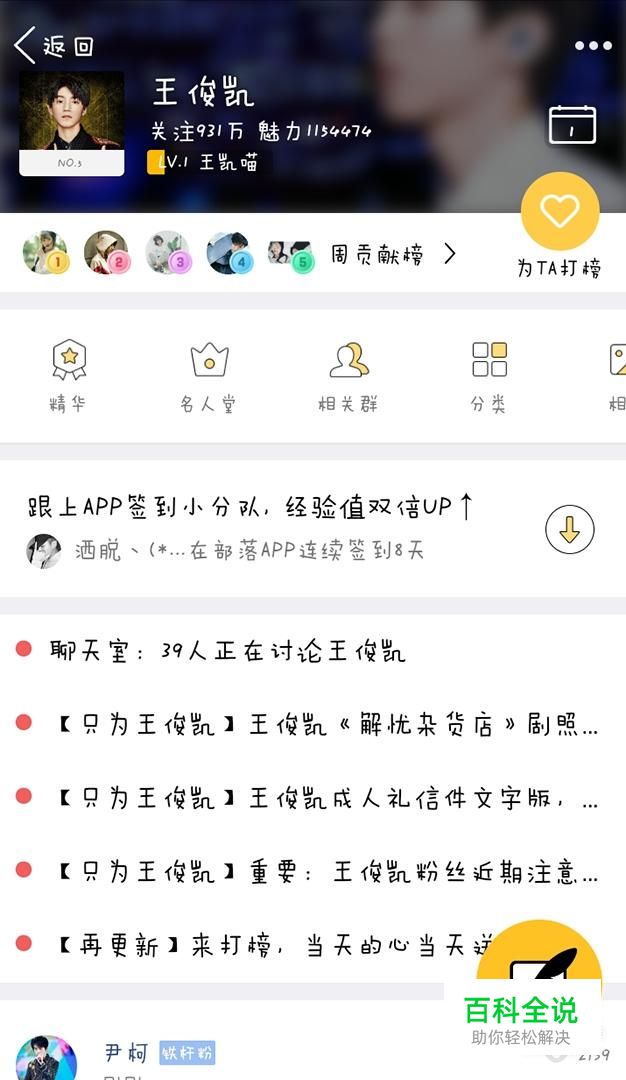Open the 跟上APP签到小分队 post
Screen dimensions: 626x1080
[250, 507]
